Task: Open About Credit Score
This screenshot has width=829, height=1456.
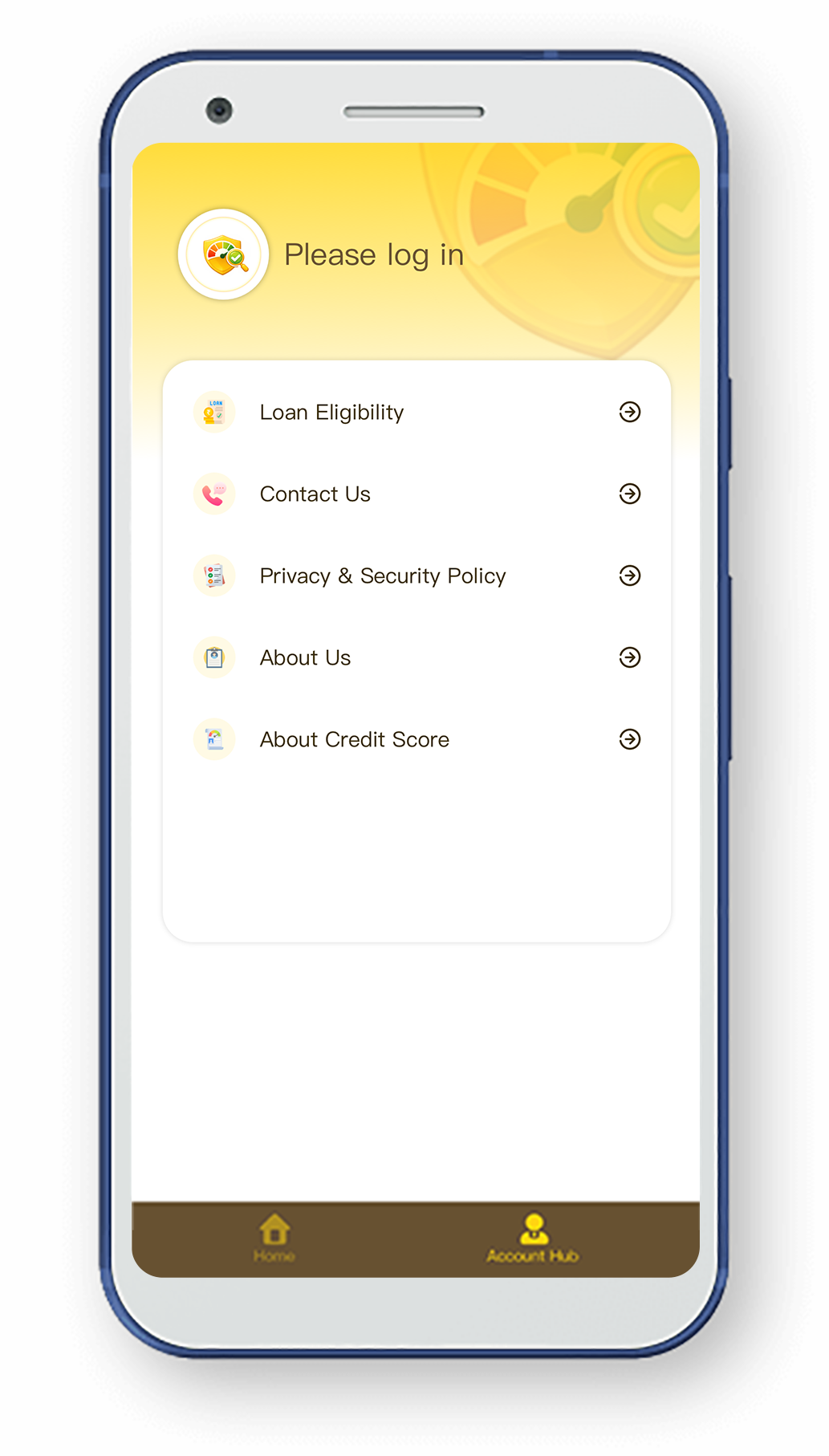Action: [x=416, y=740]
